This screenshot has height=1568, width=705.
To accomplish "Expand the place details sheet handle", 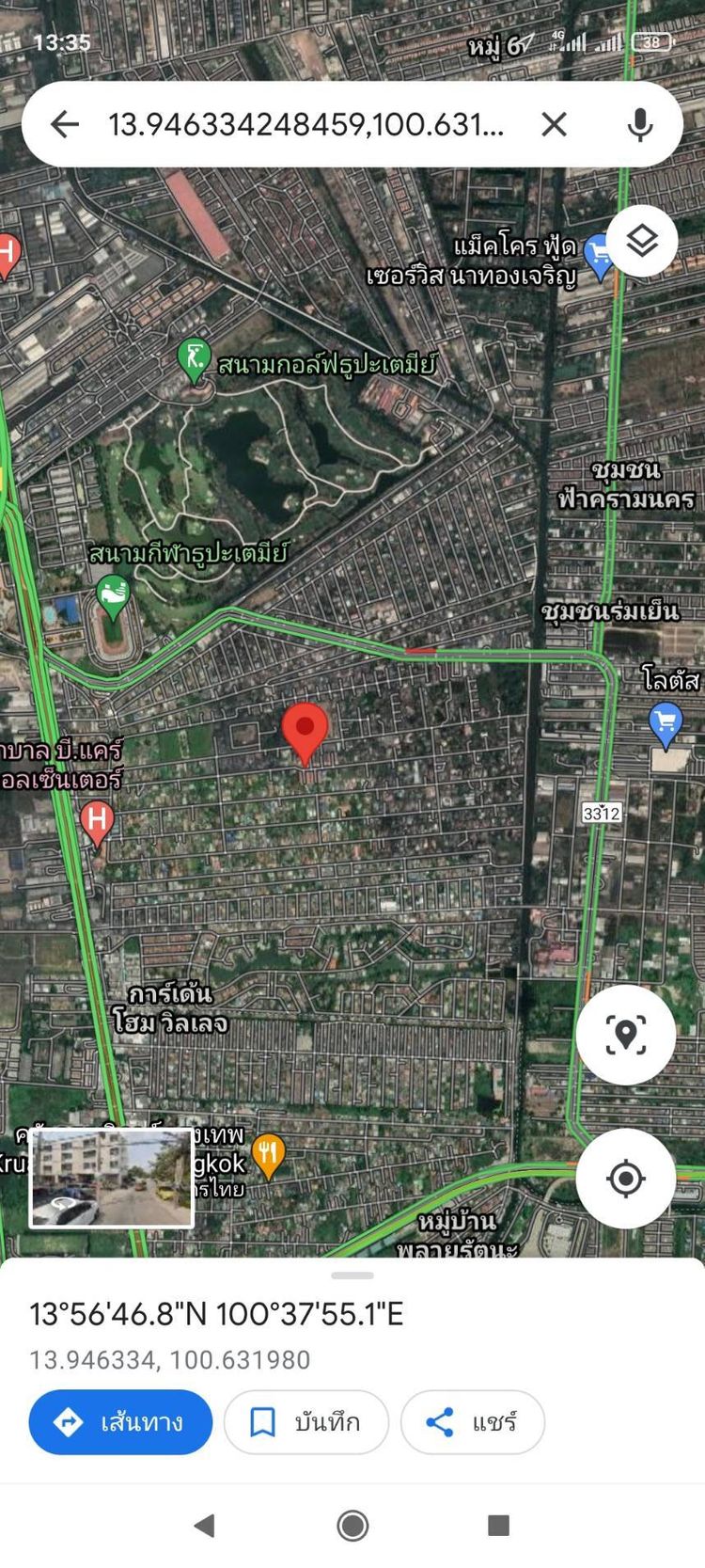I will click(352, 1275).
